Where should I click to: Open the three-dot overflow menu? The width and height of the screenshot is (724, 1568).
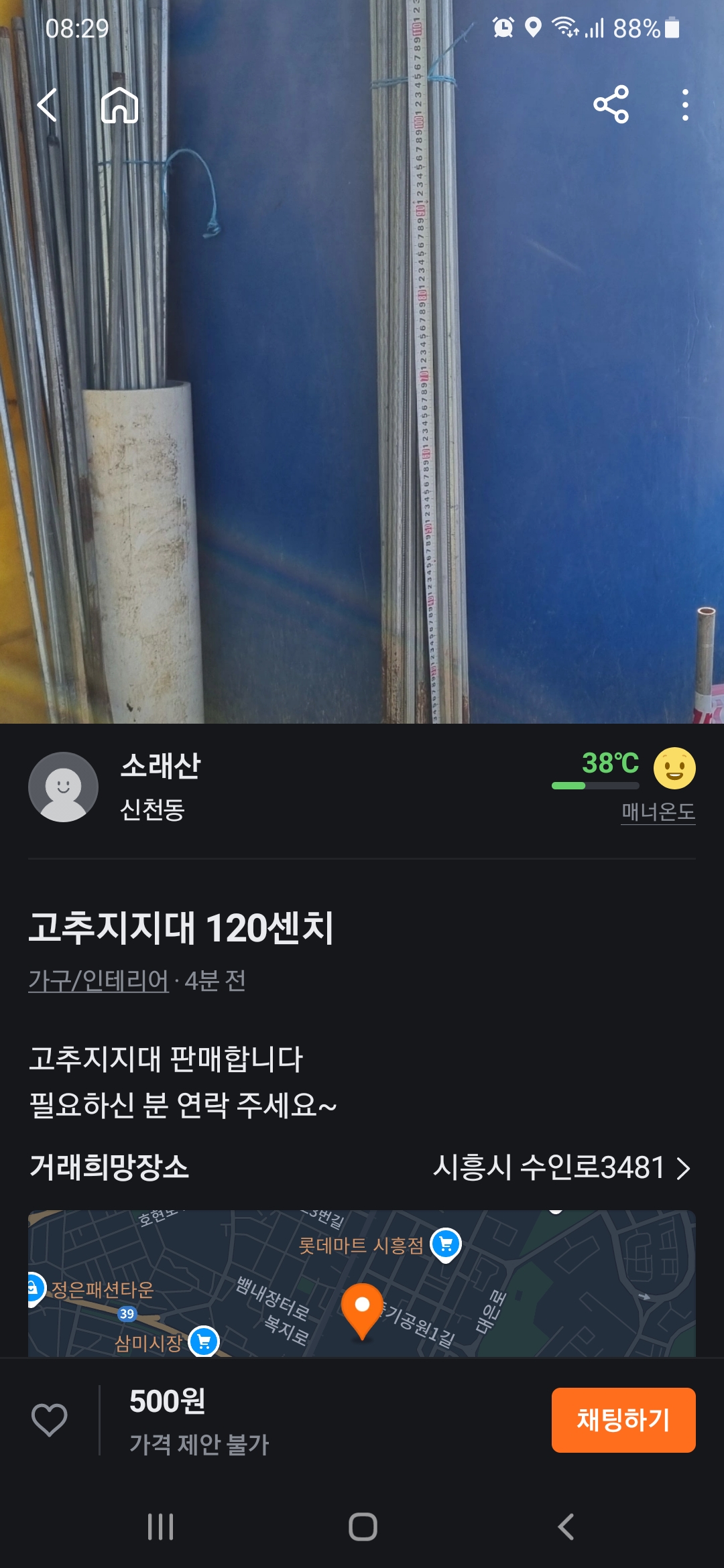coord(684,105)
